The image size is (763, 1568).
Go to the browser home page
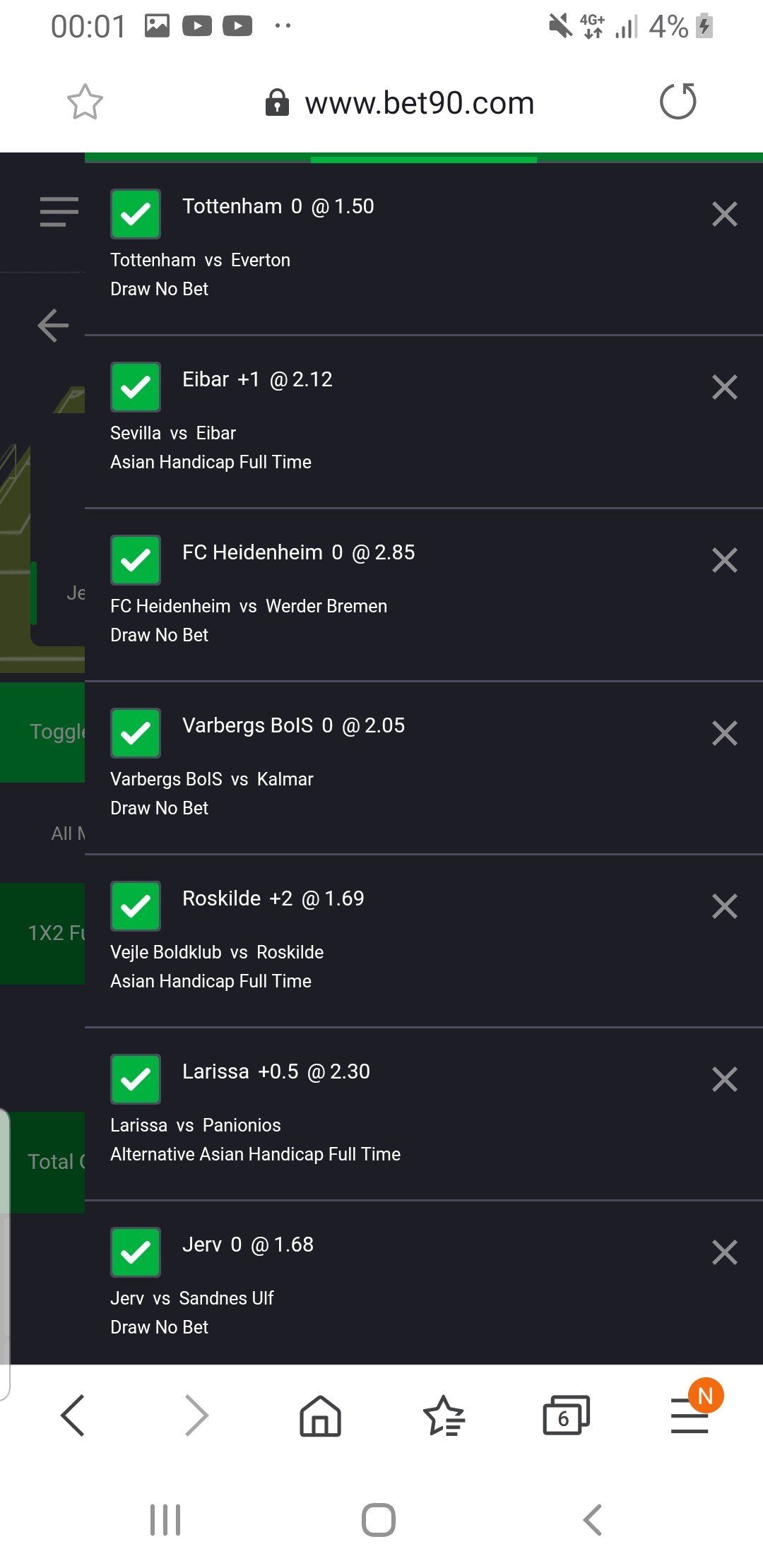pyautogui.click(x=320, y=1415)
